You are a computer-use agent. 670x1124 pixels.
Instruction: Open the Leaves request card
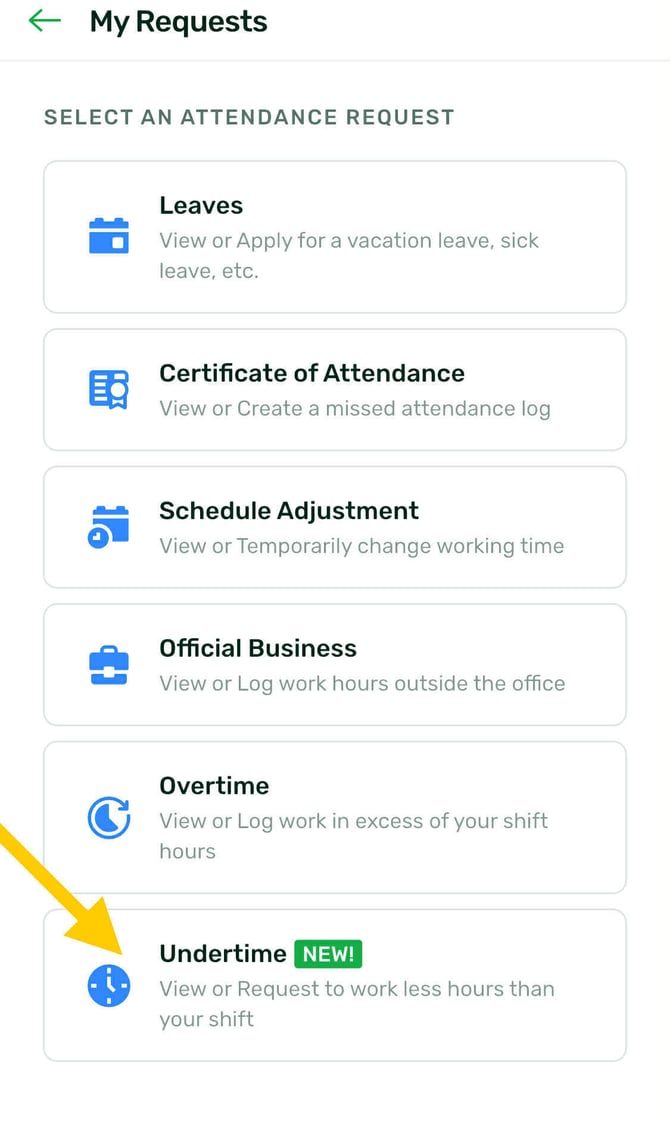[x=334, y=237]
